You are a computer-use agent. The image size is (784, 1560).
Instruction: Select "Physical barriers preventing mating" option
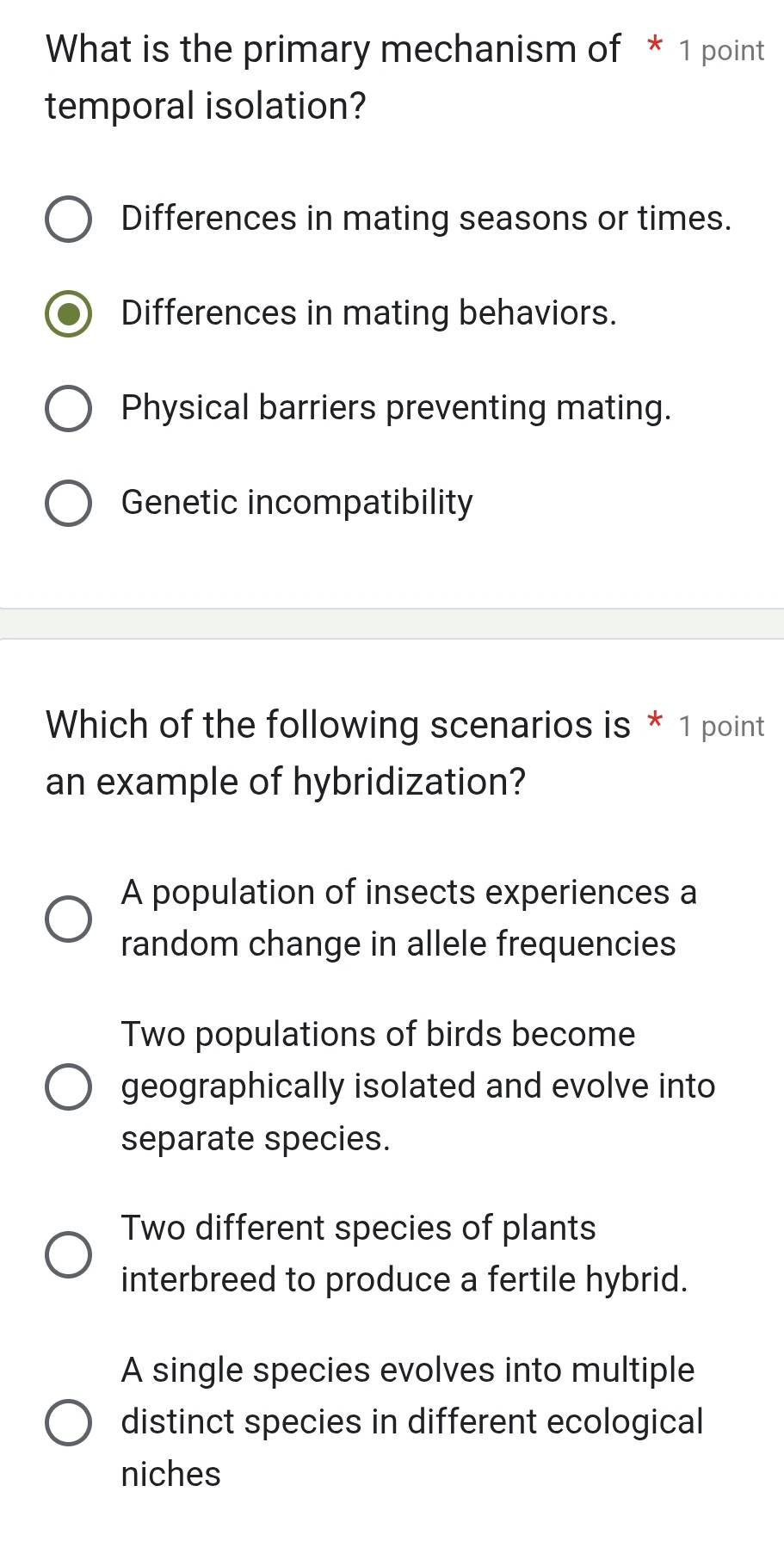pos(69,408)
